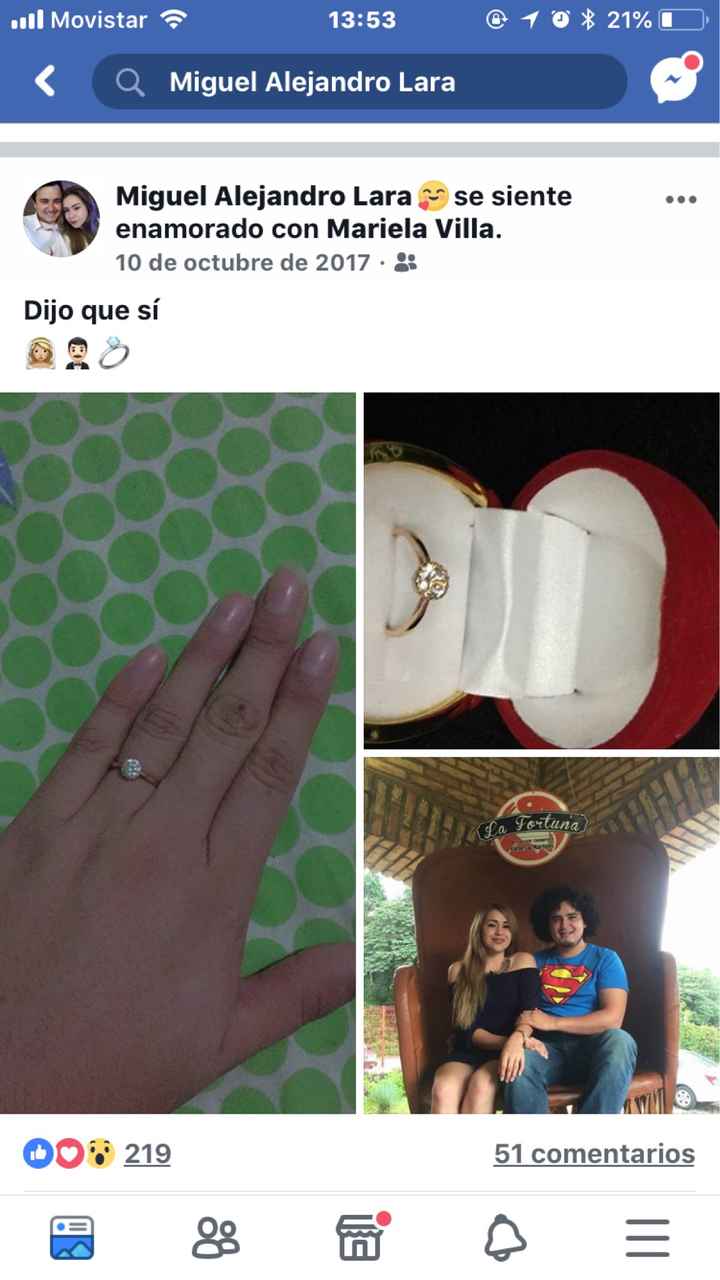Image resolution: width=720 pixels, height=1280 pixels.
Task: View the couple photo at La Fortuna
Action: click(x=541, y=935)
